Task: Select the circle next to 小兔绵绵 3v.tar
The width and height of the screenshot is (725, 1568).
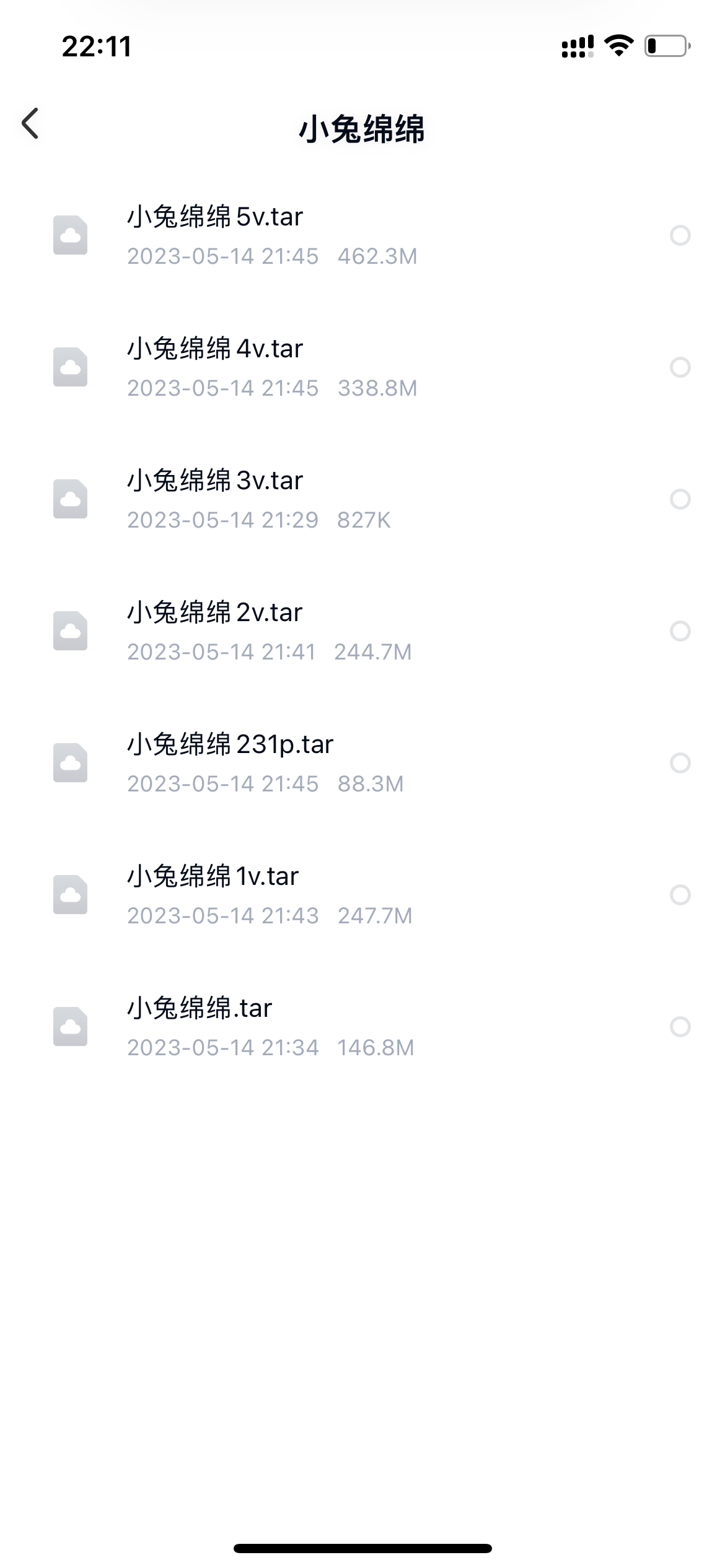Action: click(x=680, y=499)
